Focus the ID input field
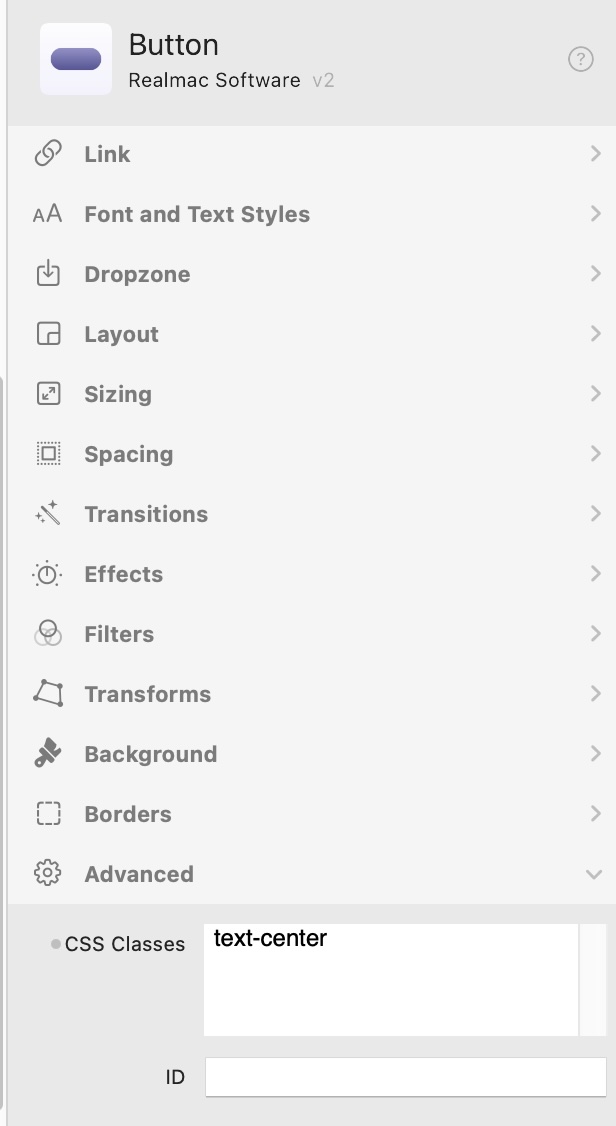Screen dimensions: 616x1126 click(x=405, y=1077)
